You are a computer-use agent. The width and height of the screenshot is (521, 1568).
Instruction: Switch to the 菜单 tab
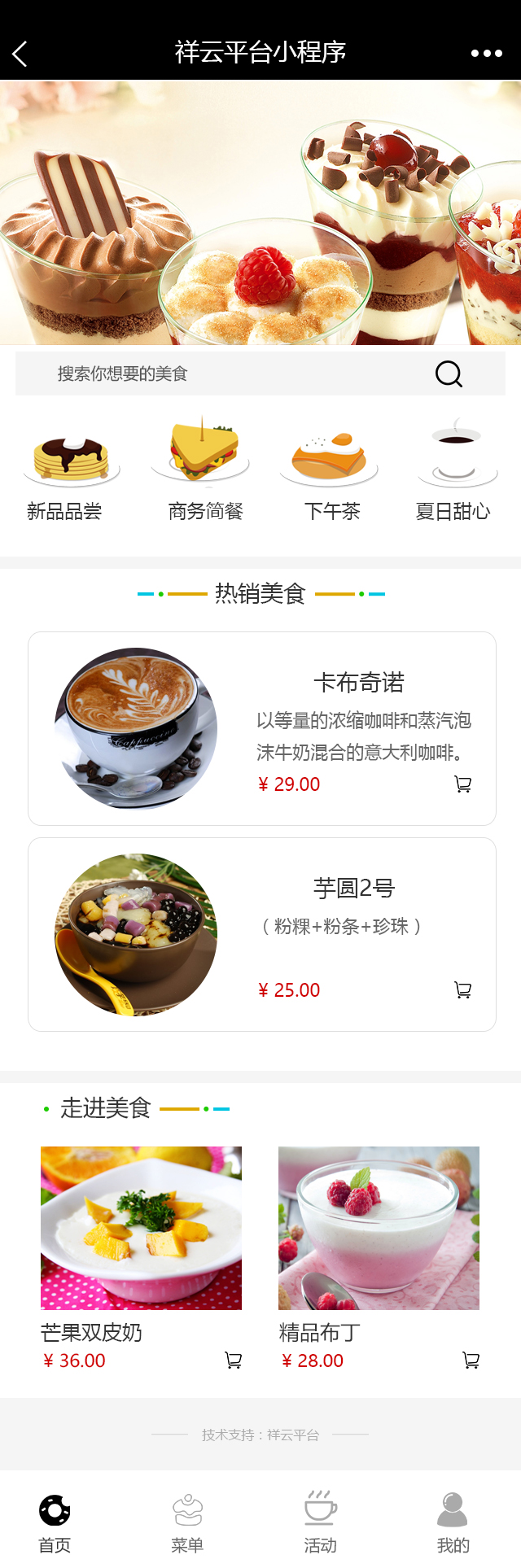187,1522
